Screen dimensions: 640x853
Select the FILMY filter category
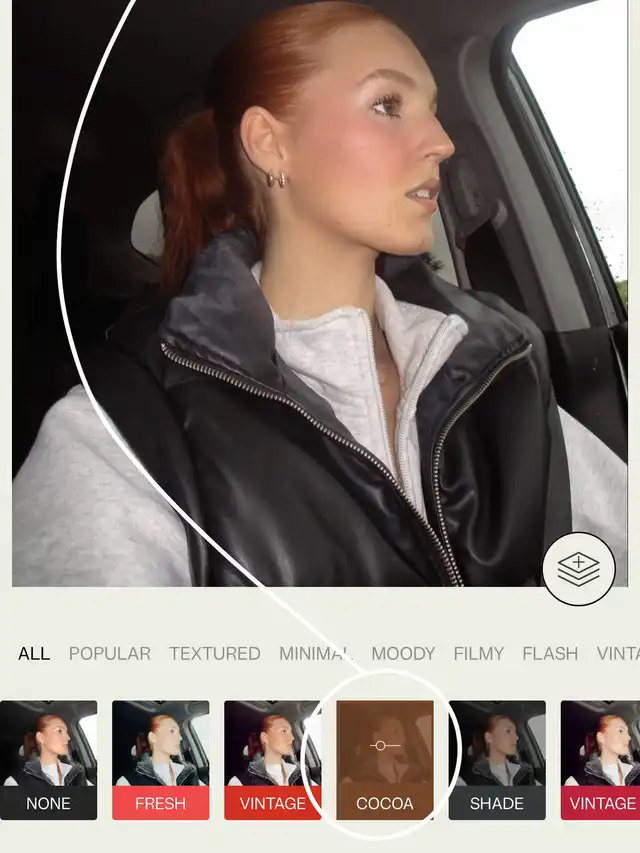(478, 653)
